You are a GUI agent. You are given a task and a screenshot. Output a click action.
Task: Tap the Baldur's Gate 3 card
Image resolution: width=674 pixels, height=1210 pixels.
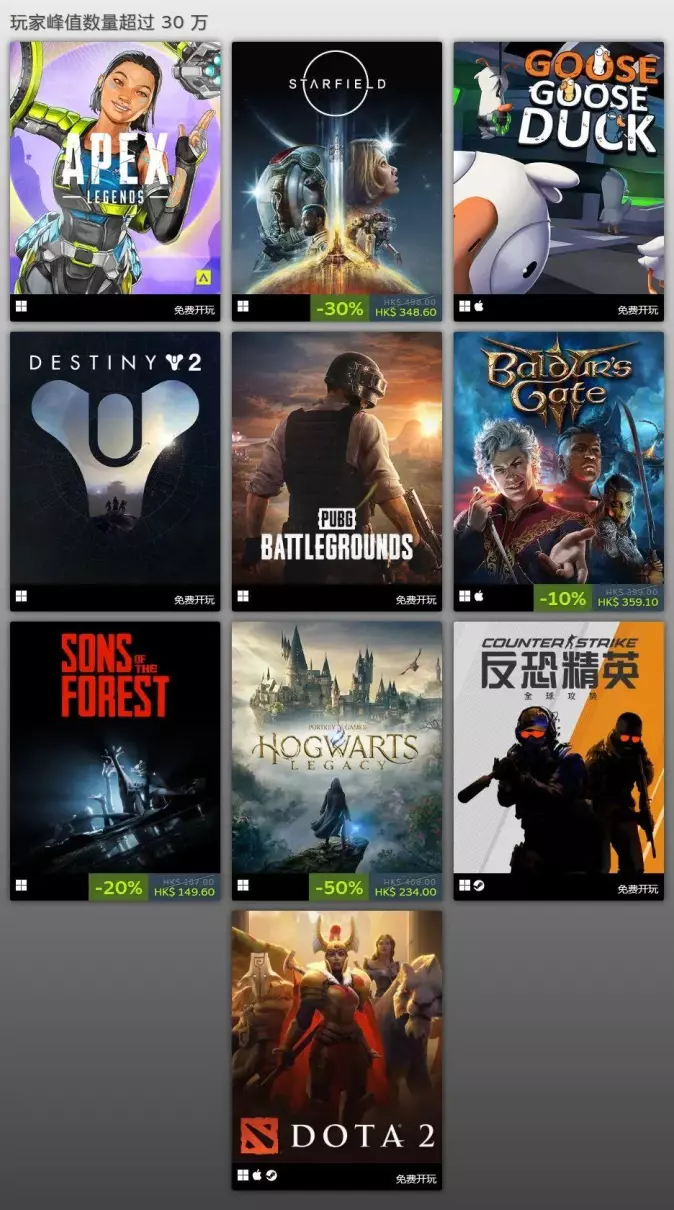(x=559, y=458)
